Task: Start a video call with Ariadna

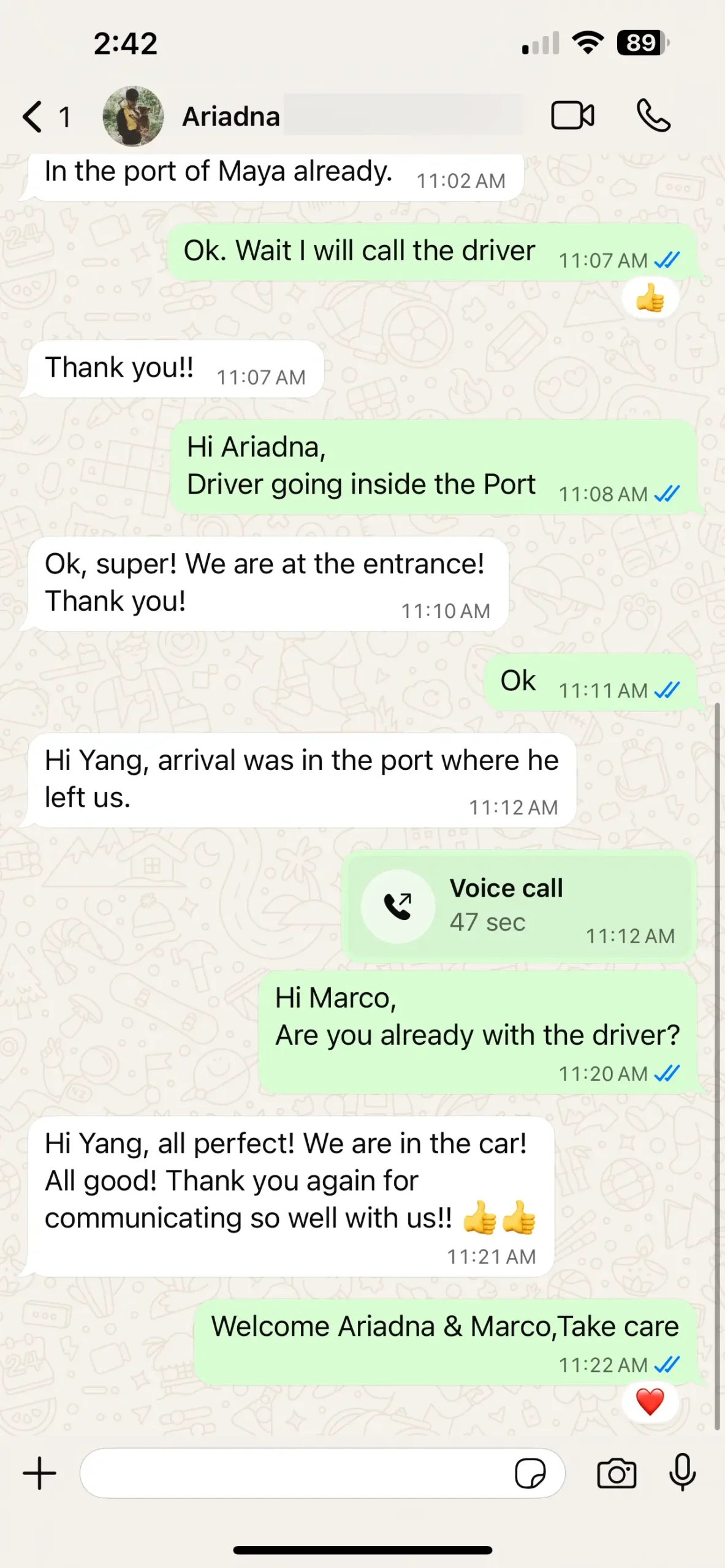Action: point(572,115)
